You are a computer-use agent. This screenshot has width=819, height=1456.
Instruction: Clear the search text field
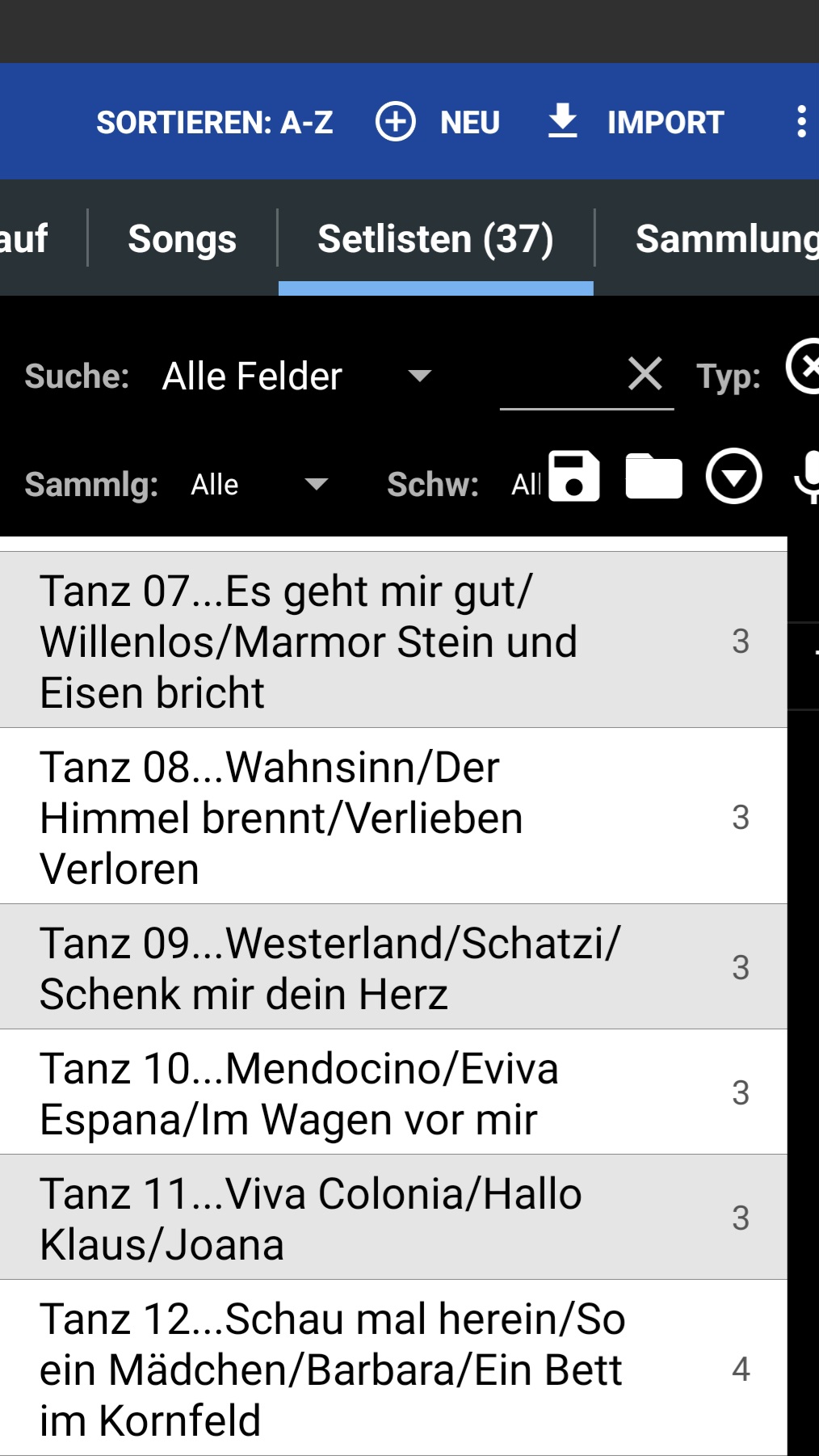pos(645,374)
